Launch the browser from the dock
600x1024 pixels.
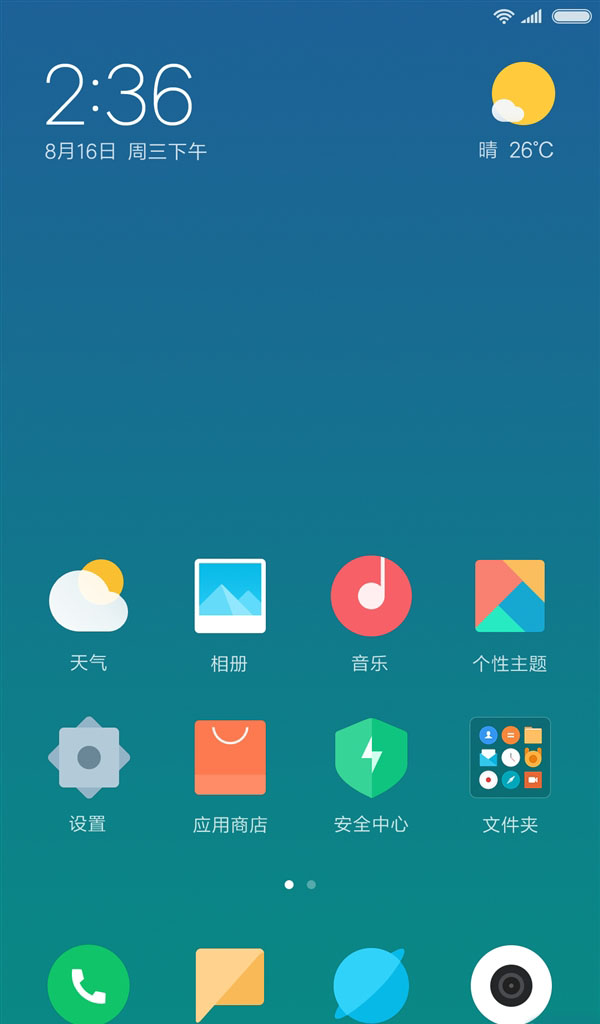[371, 985]
